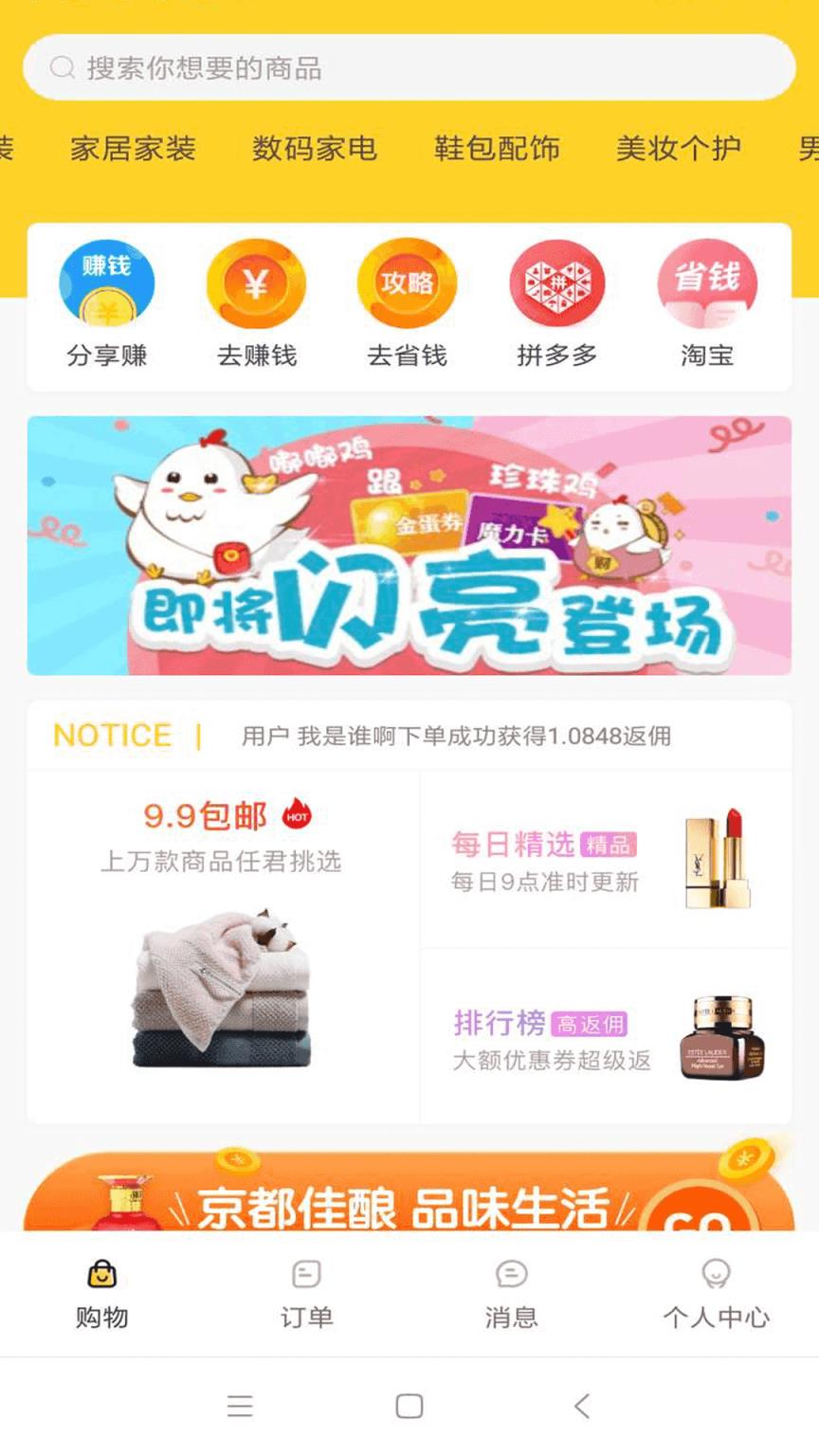
Task: Tap the search magnifier icon
Action: point(61,67)
